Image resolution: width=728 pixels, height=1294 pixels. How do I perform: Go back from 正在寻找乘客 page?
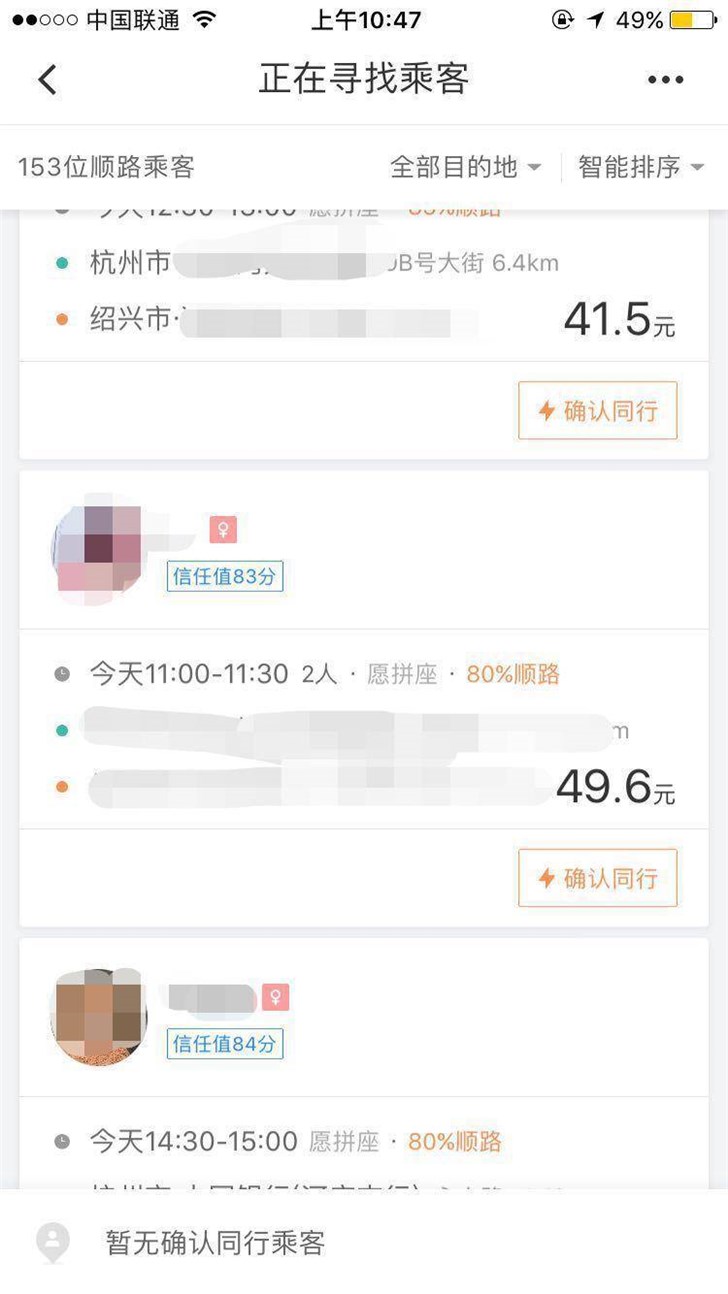pyautogui.click(x=47, y=80)
